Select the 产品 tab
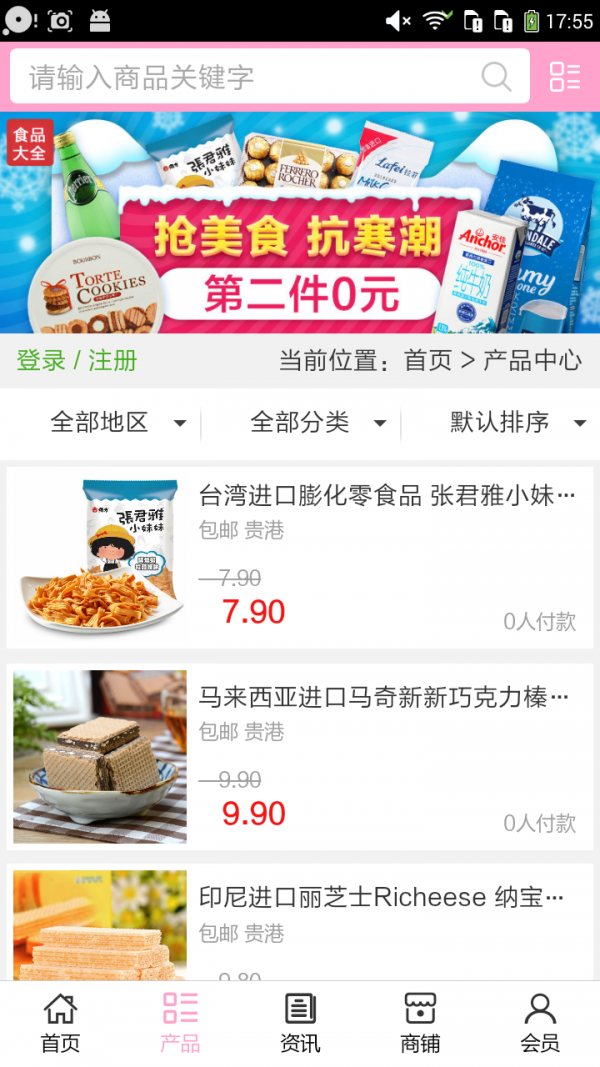 (180, 1023)
